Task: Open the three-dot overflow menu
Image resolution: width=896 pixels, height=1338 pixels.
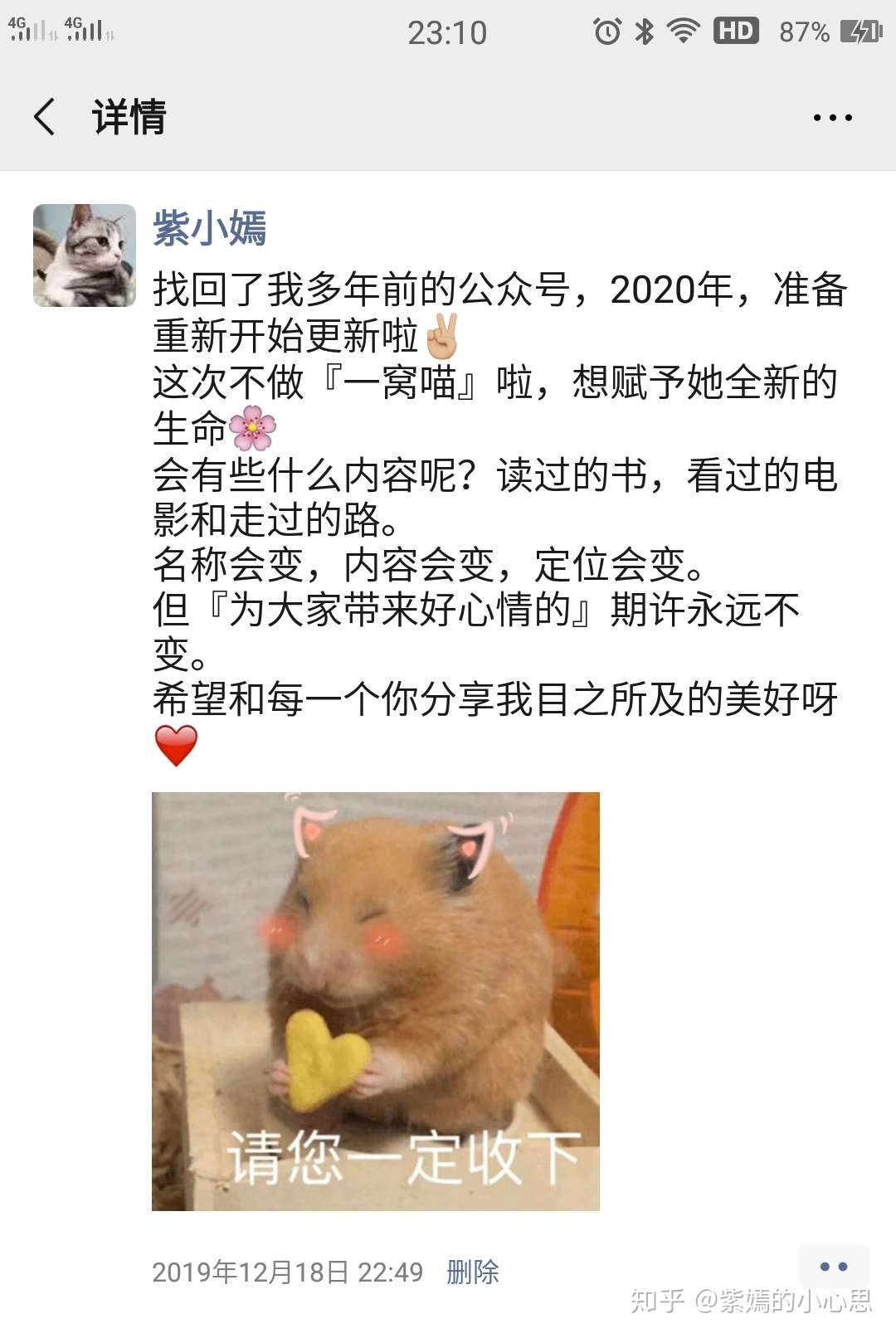Action: [832, 118]
